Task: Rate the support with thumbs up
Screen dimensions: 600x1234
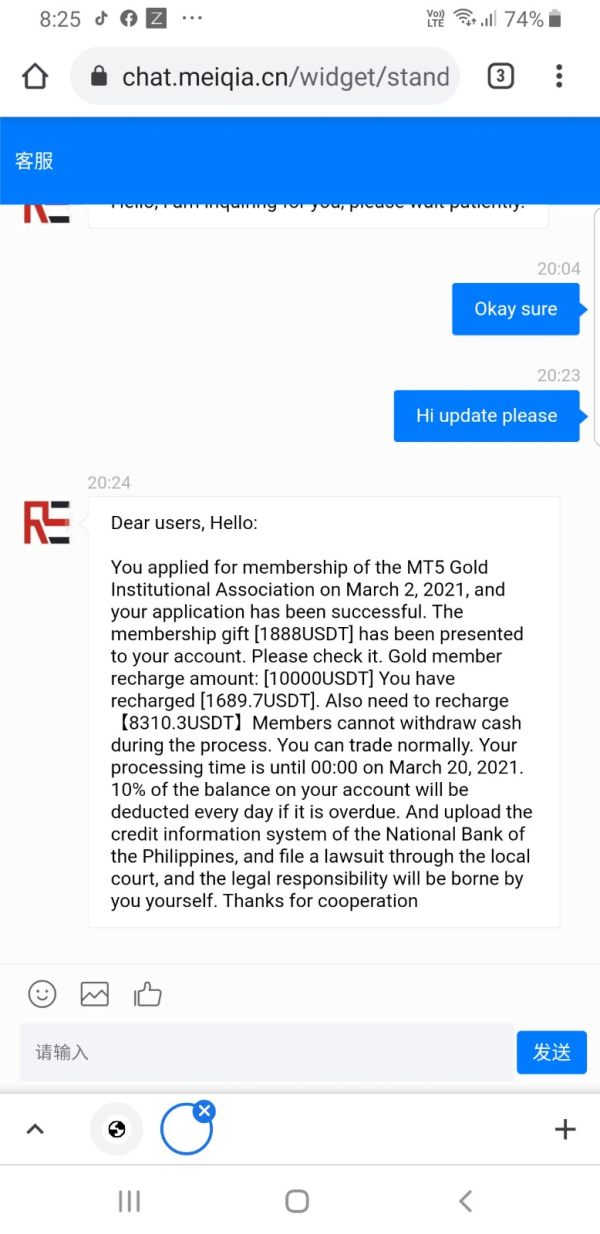Action: click(x=147, y=993)
